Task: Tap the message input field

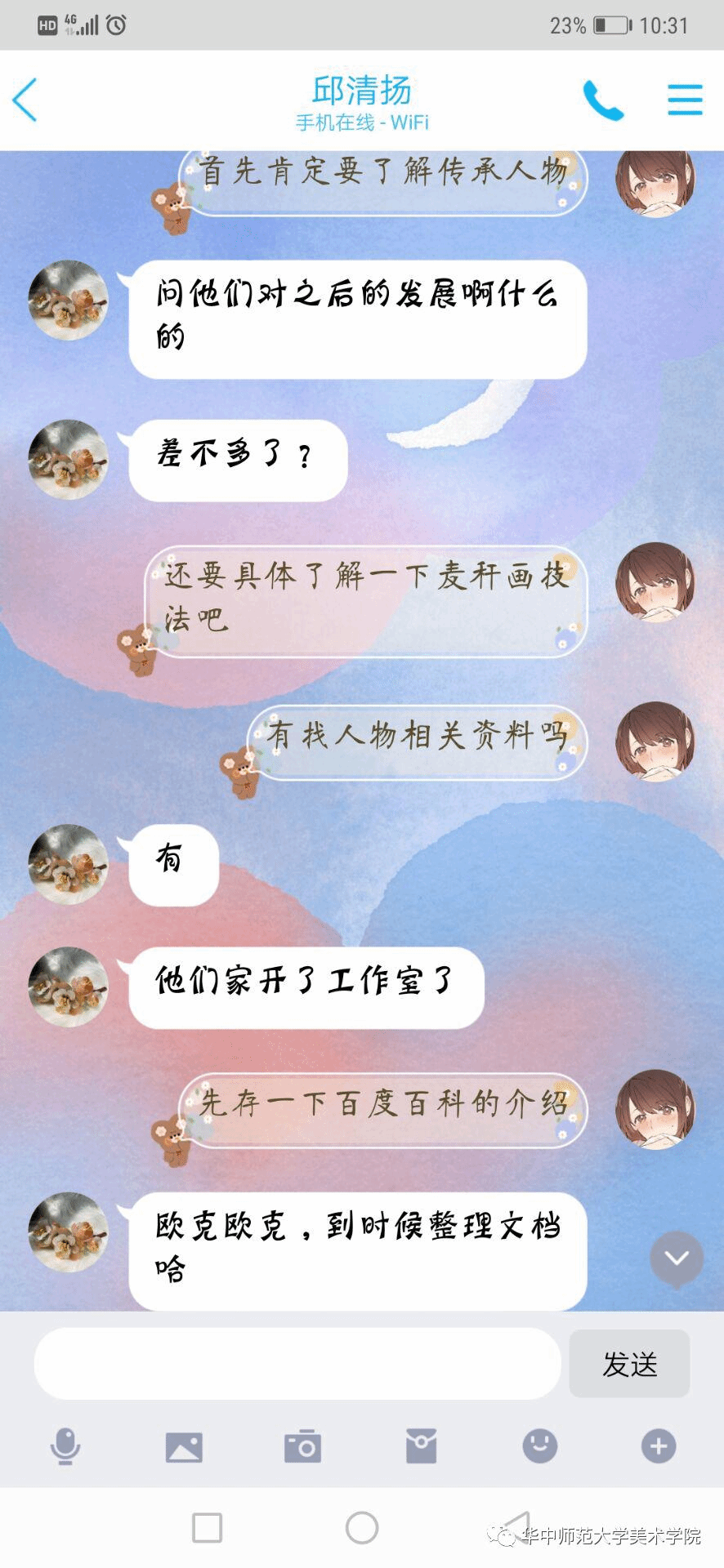Action: [297, 1363]
